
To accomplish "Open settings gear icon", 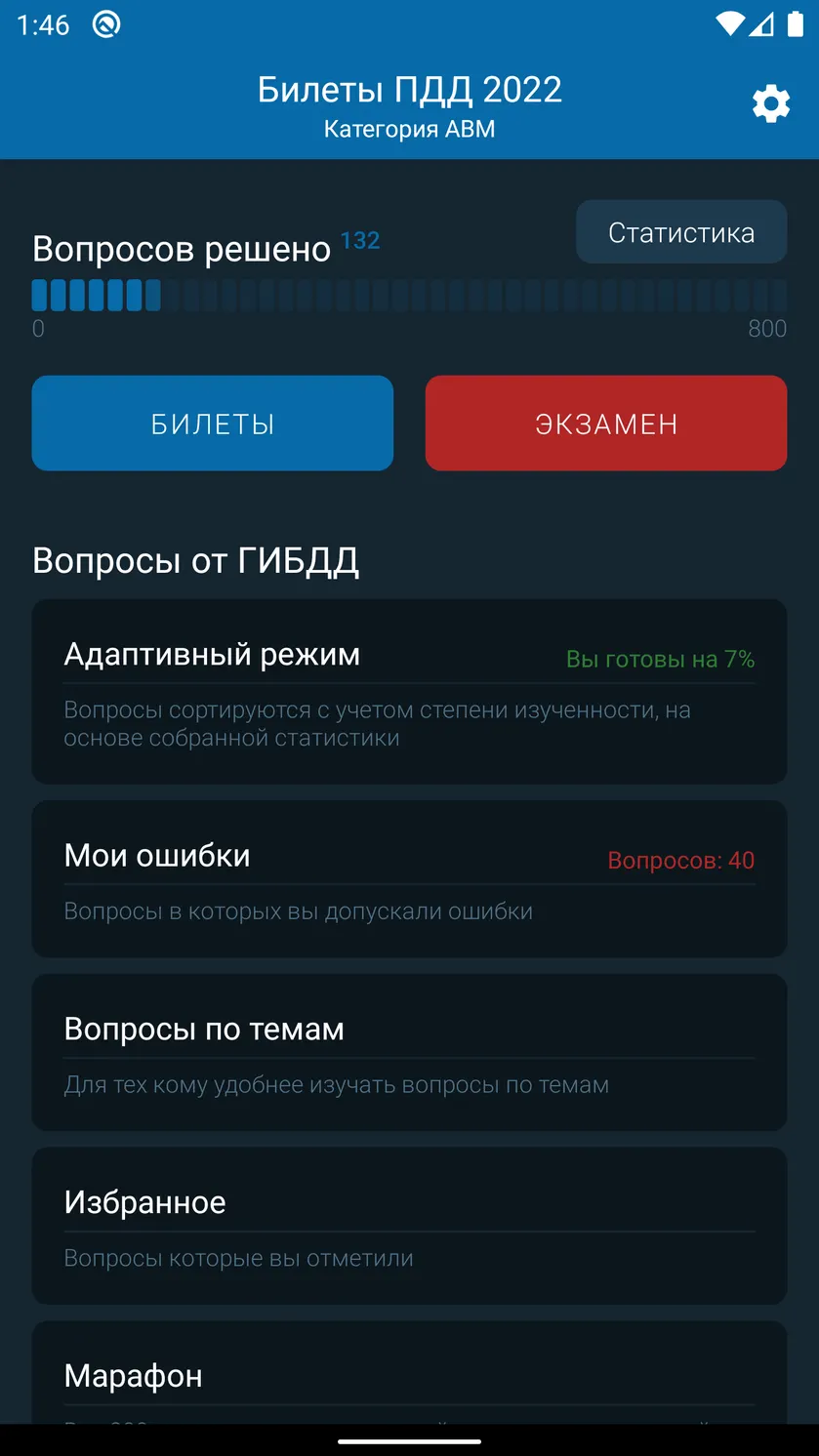I will click(770, 103).
